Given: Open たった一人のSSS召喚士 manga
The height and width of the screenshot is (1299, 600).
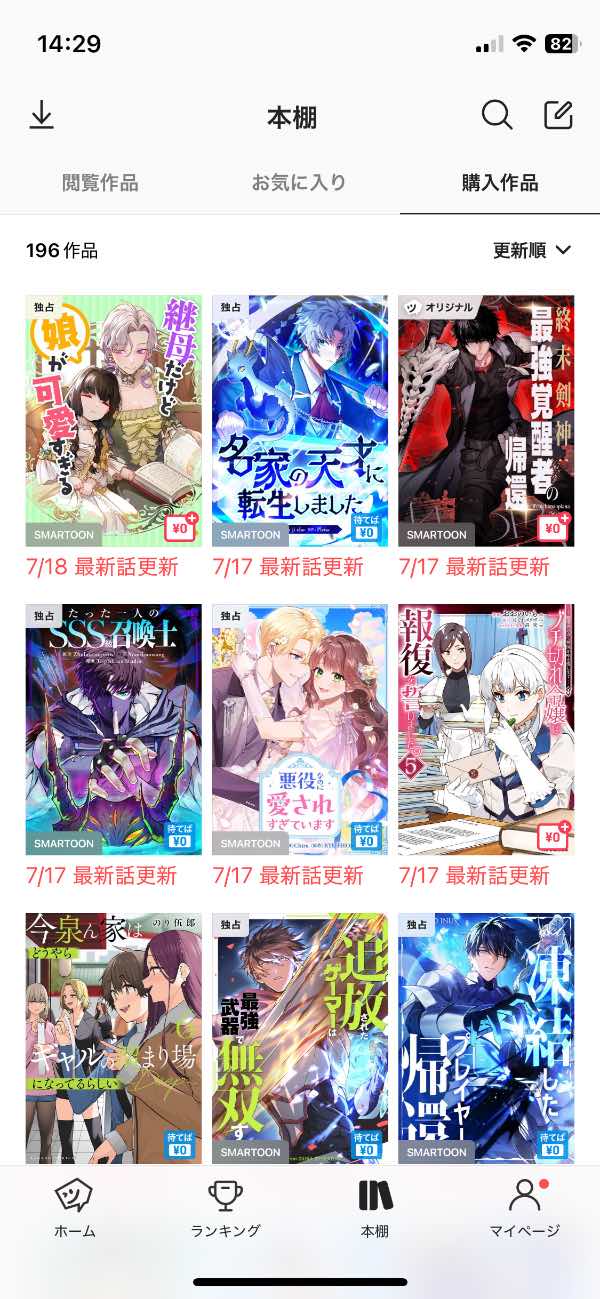Looking at the screenshot, I should [x=113, y=729].
